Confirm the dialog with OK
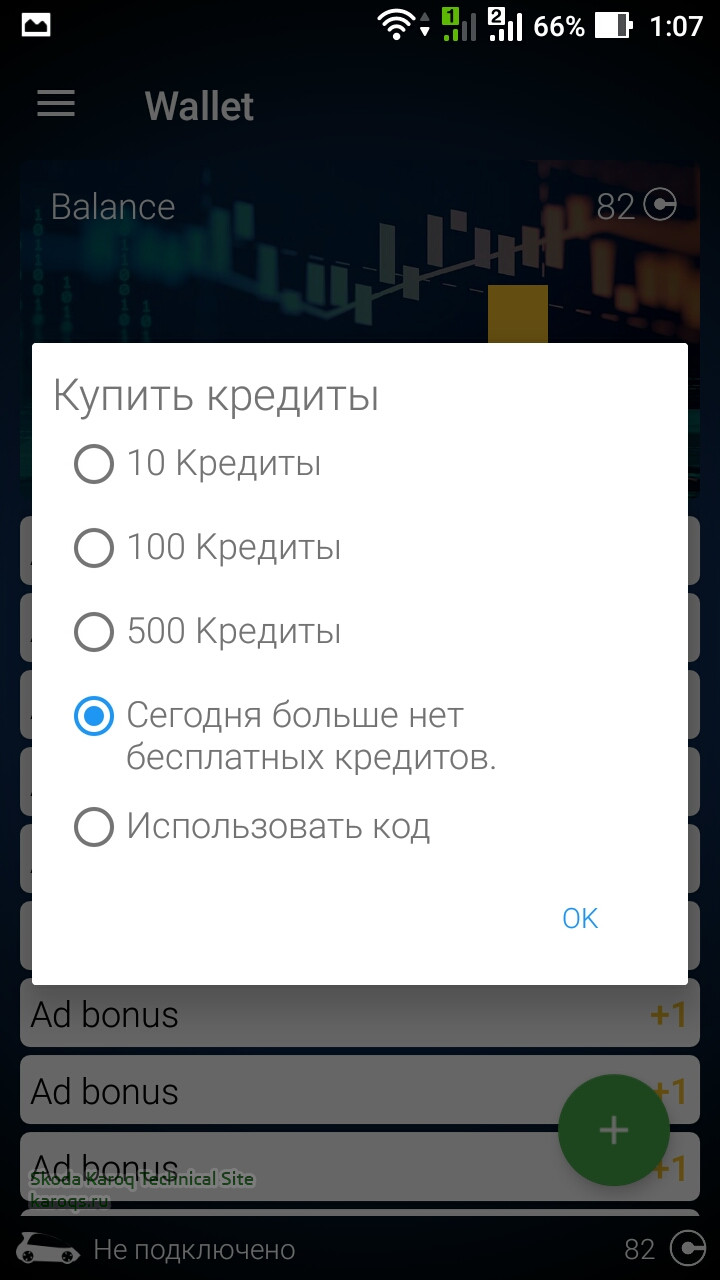720x1280 pixels. click(580, 918)
